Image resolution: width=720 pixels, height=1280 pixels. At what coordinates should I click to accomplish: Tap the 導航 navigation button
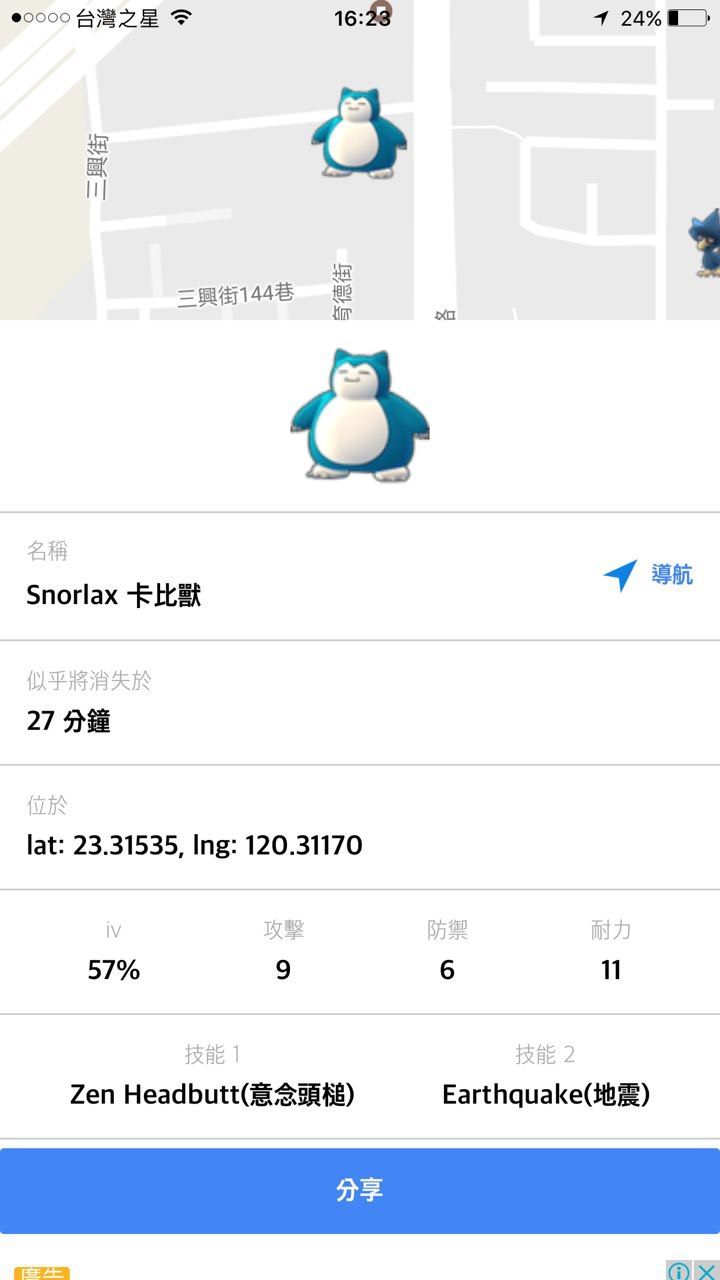(649, 575)
